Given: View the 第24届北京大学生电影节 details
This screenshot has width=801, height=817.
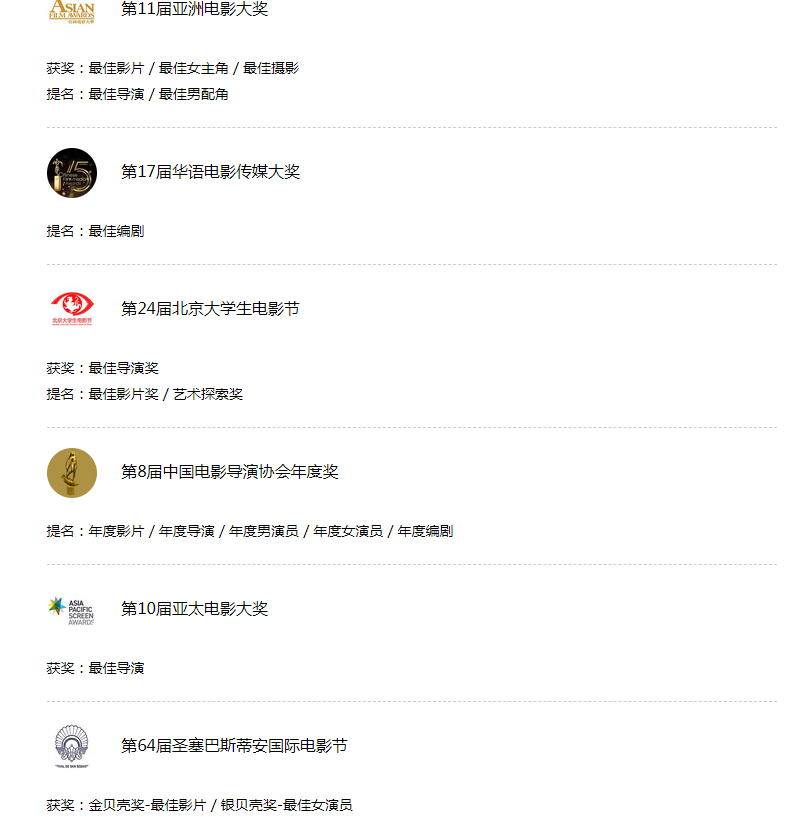Looking at the screenshot, I should [x=210, y=309].
